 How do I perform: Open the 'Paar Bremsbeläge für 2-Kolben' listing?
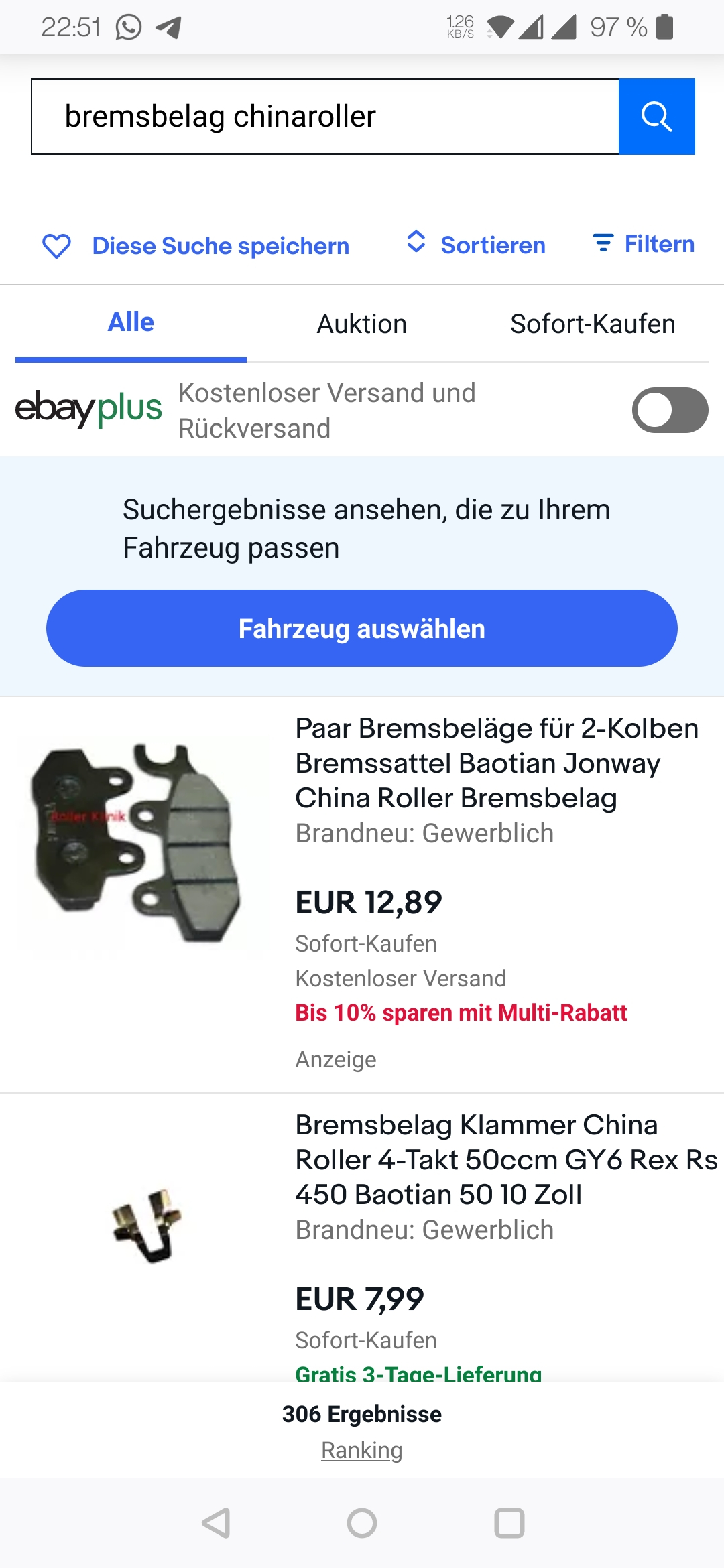(496, 763)
